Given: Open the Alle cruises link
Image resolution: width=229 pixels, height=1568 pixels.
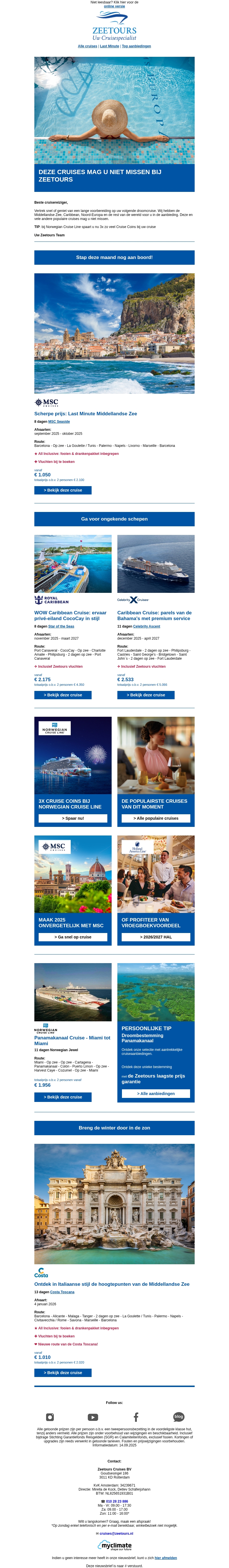Looking at the screenshot, I should 88,46.
